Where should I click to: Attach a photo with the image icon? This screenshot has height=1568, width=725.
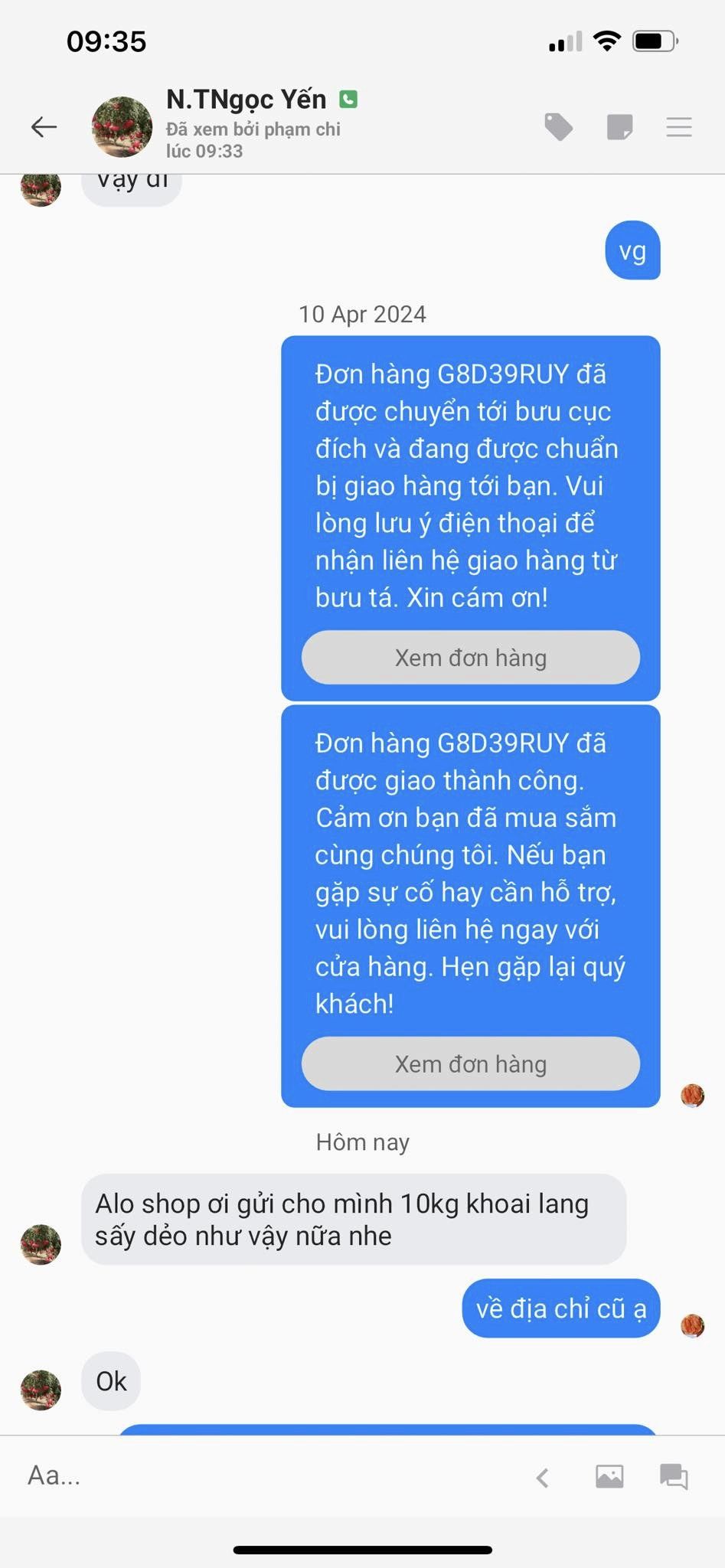(x=609, y=1476)
